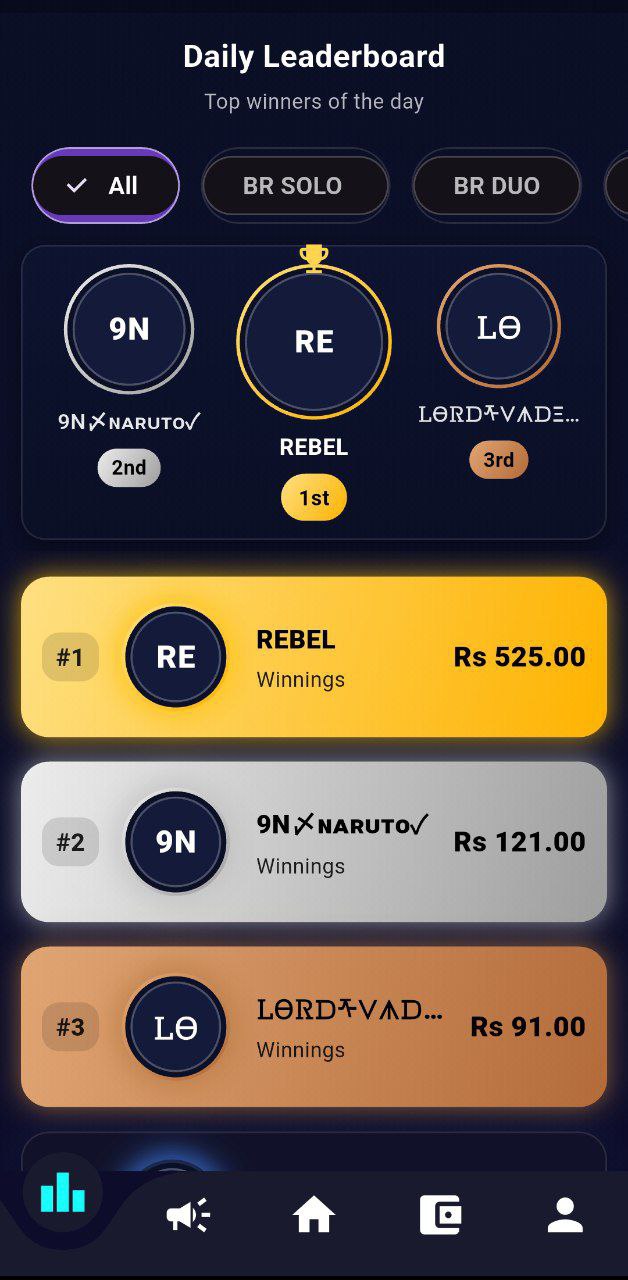Show BR DUO winners
Viewport: 628px width, 1280px height.
496,186
